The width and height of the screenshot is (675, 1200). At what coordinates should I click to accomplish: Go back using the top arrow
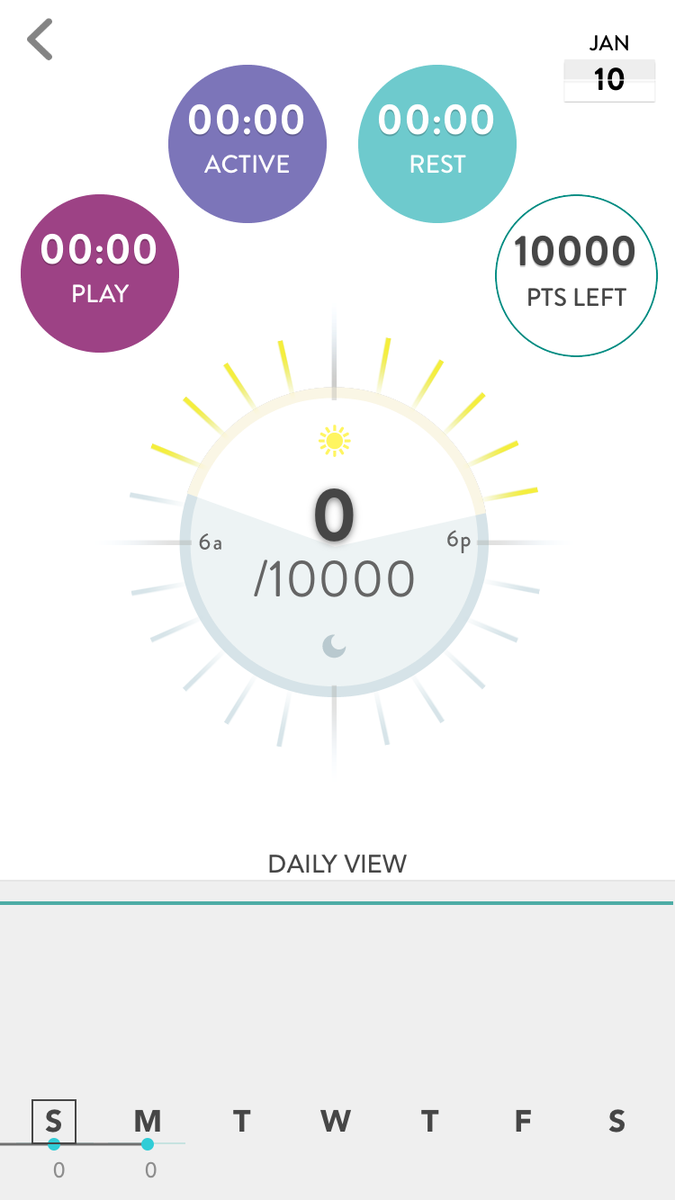tap(40, 41)
